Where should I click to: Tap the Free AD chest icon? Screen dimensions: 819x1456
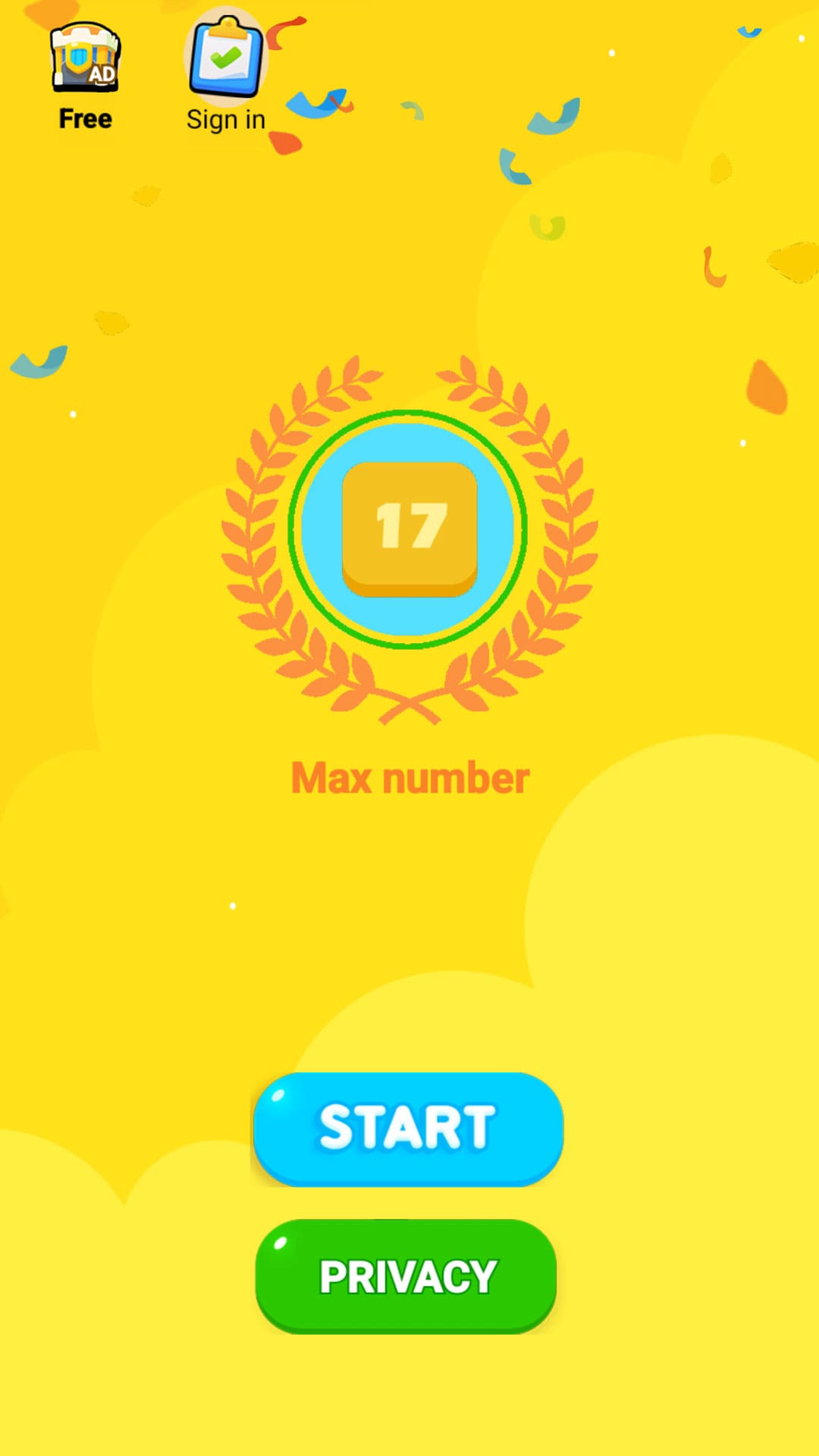tap(83, 57)
